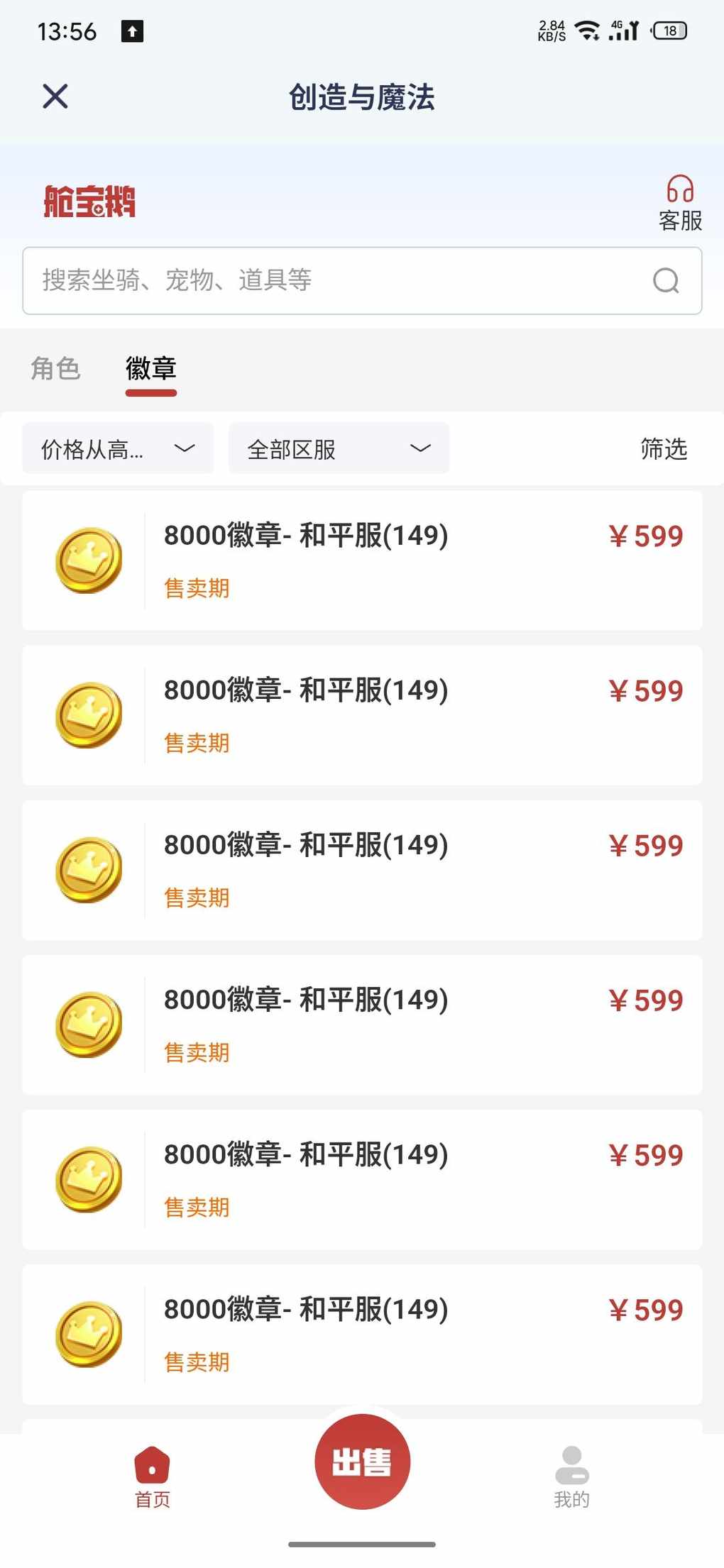Select the 徽章 tab
Image resolution: width=724 pixels, height=1568 pixels.
coord(150,369)
